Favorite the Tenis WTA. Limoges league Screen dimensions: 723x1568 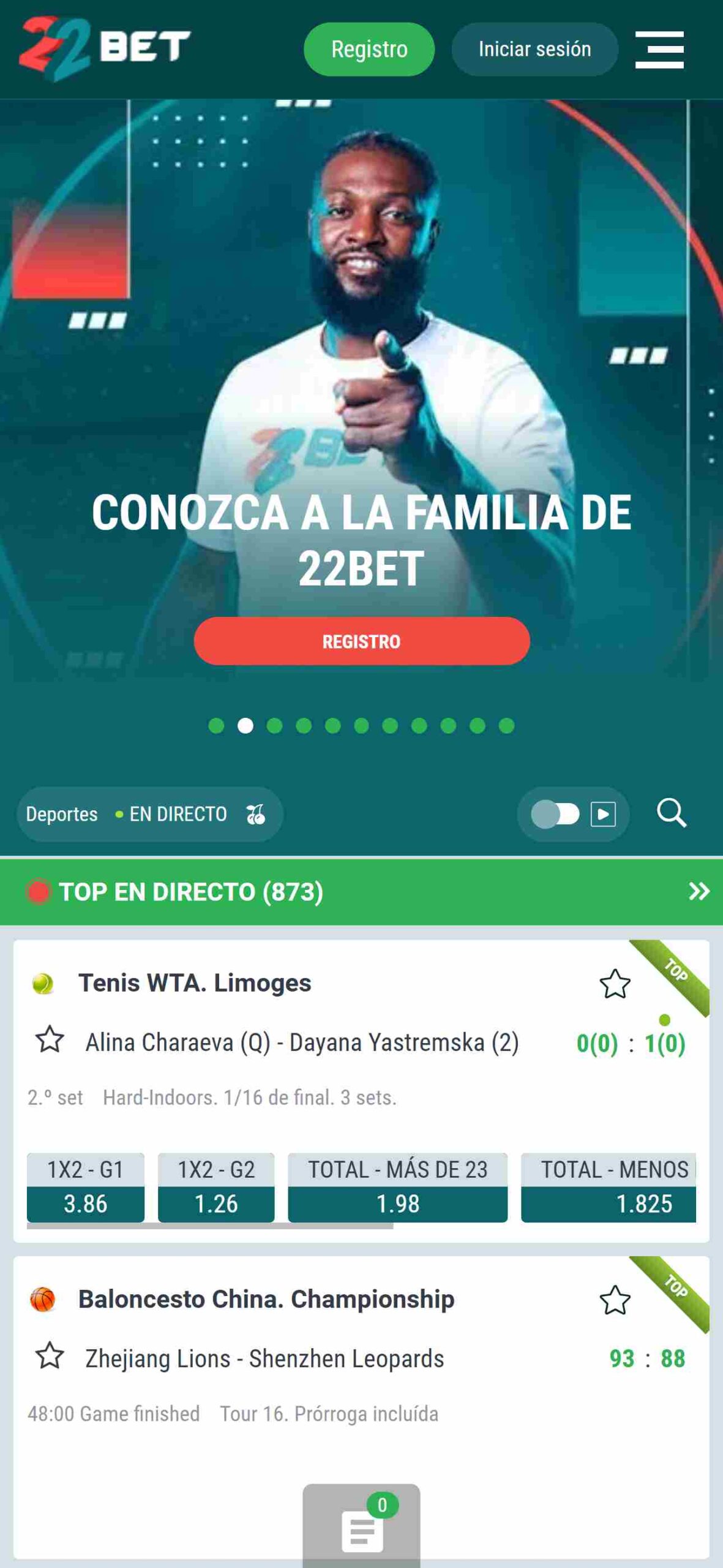pos(614,984)
